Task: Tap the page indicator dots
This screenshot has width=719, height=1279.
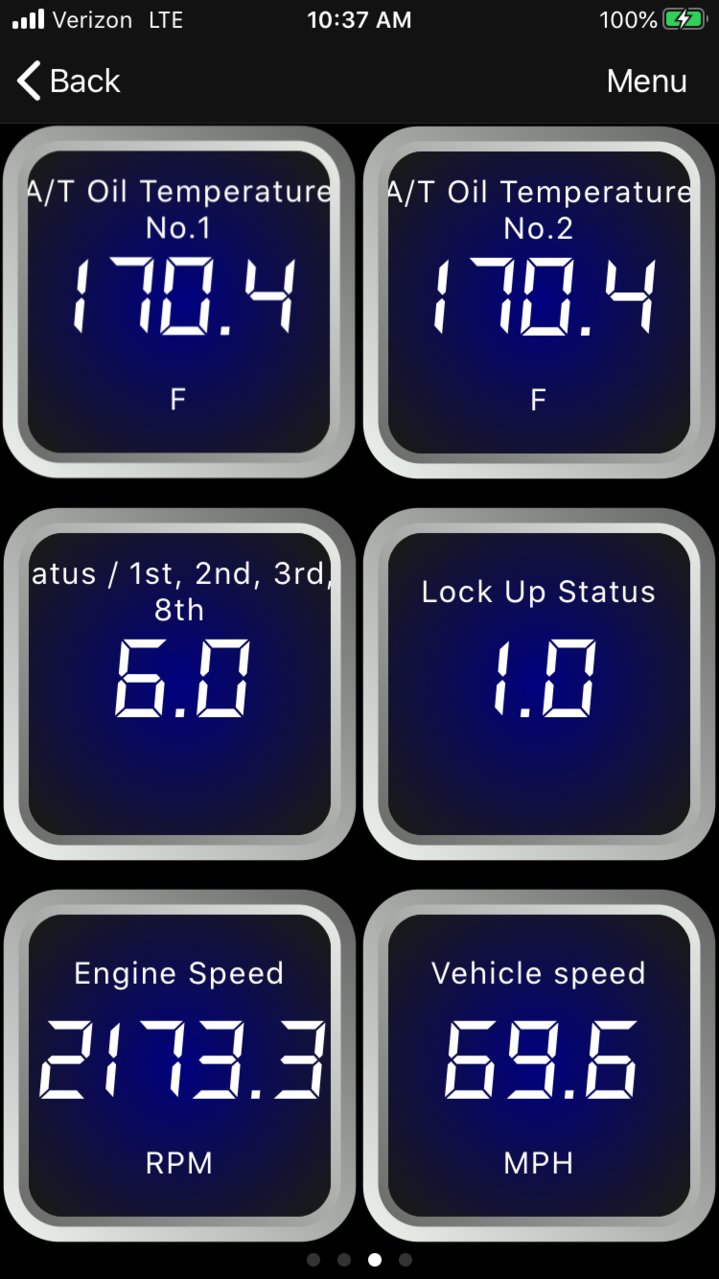Action: click(x=359, y=1260)
